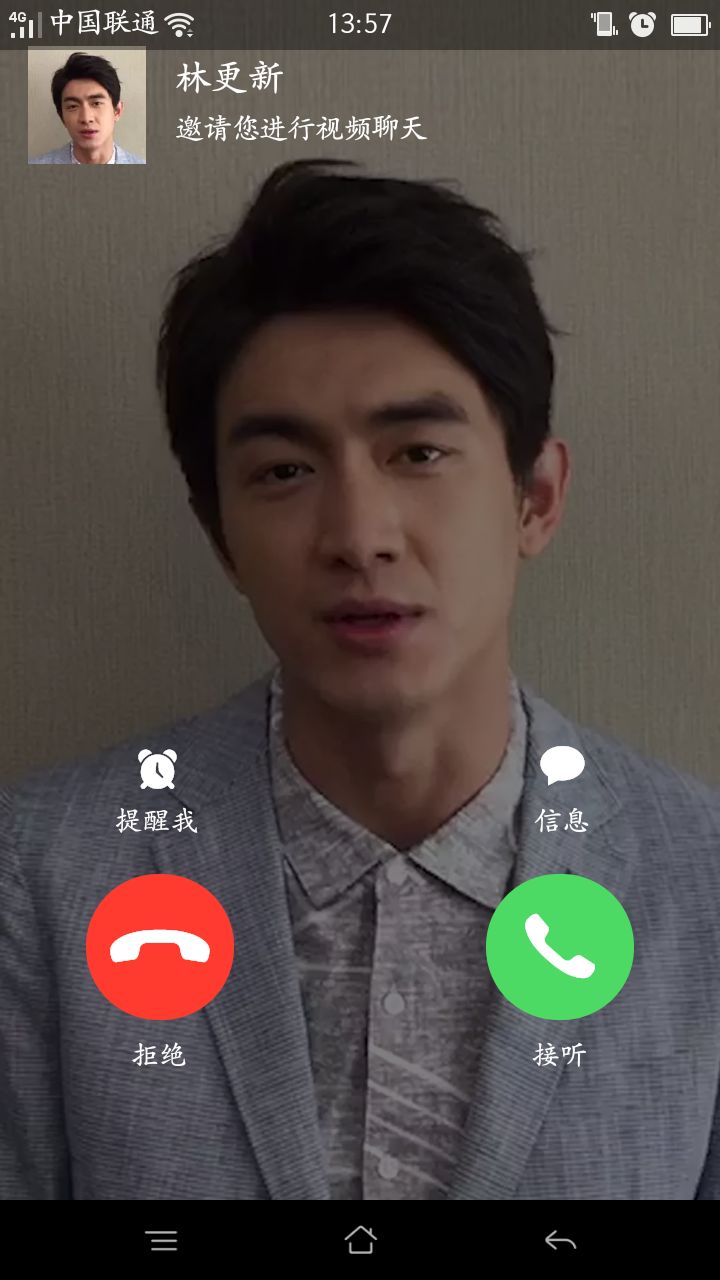Image resolution: width=720 pixels, height=1280 pixels.
Task: Answer the video call with the green button
Action: [560, 947]
